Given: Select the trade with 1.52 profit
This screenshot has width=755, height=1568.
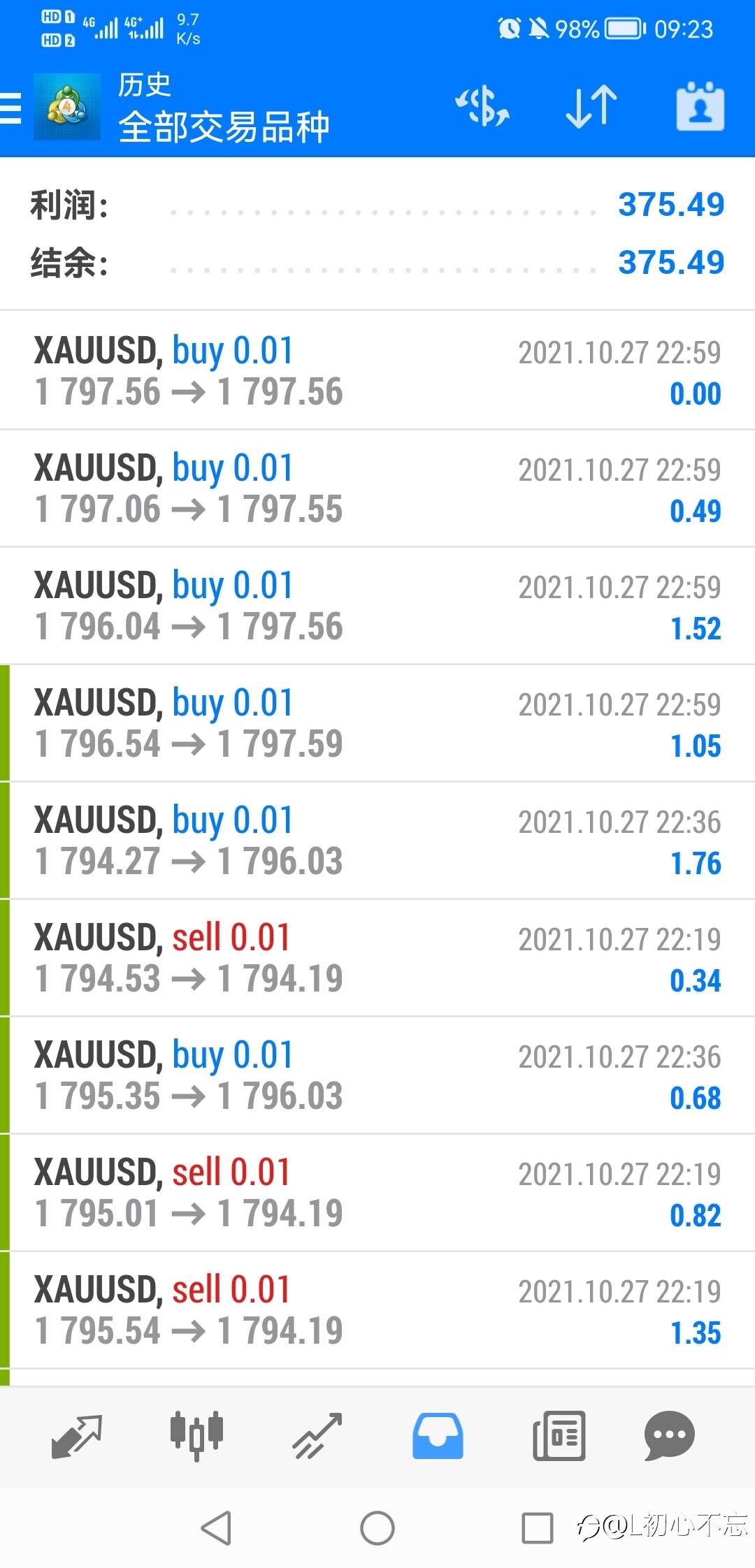Looking at the screenshot, I should (377, 605).
